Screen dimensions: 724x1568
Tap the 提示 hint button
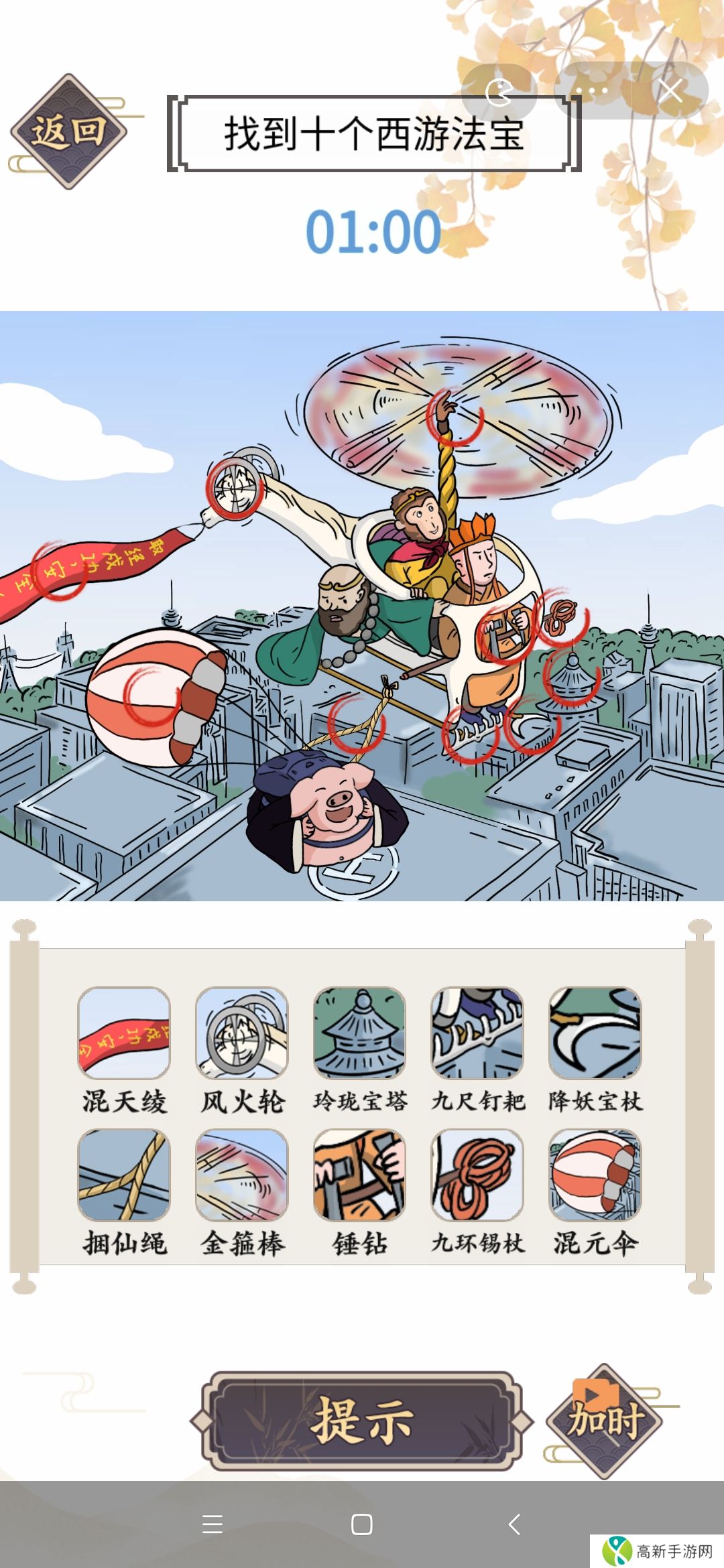[362, 1421]
